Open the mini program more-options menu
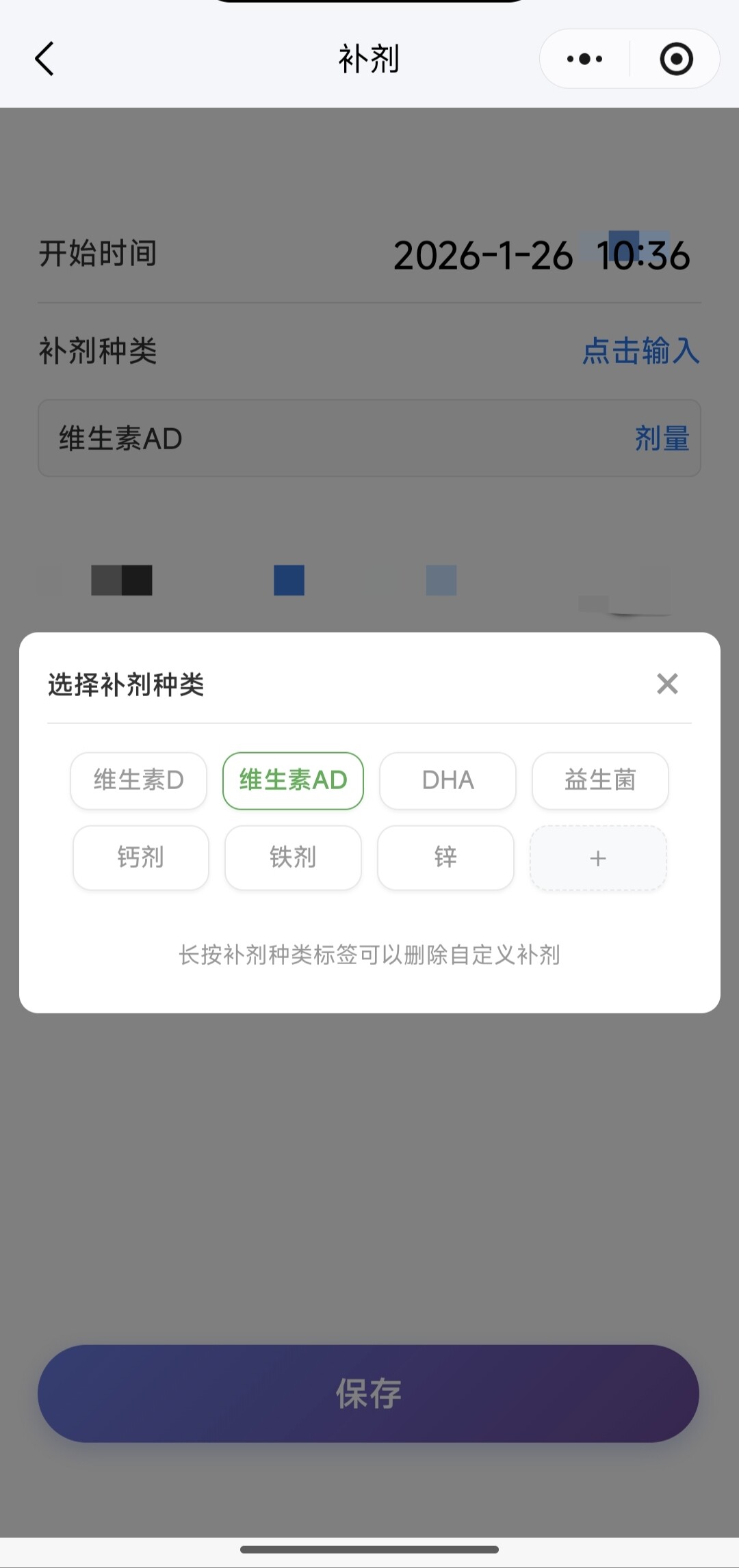 pos(585,59)
